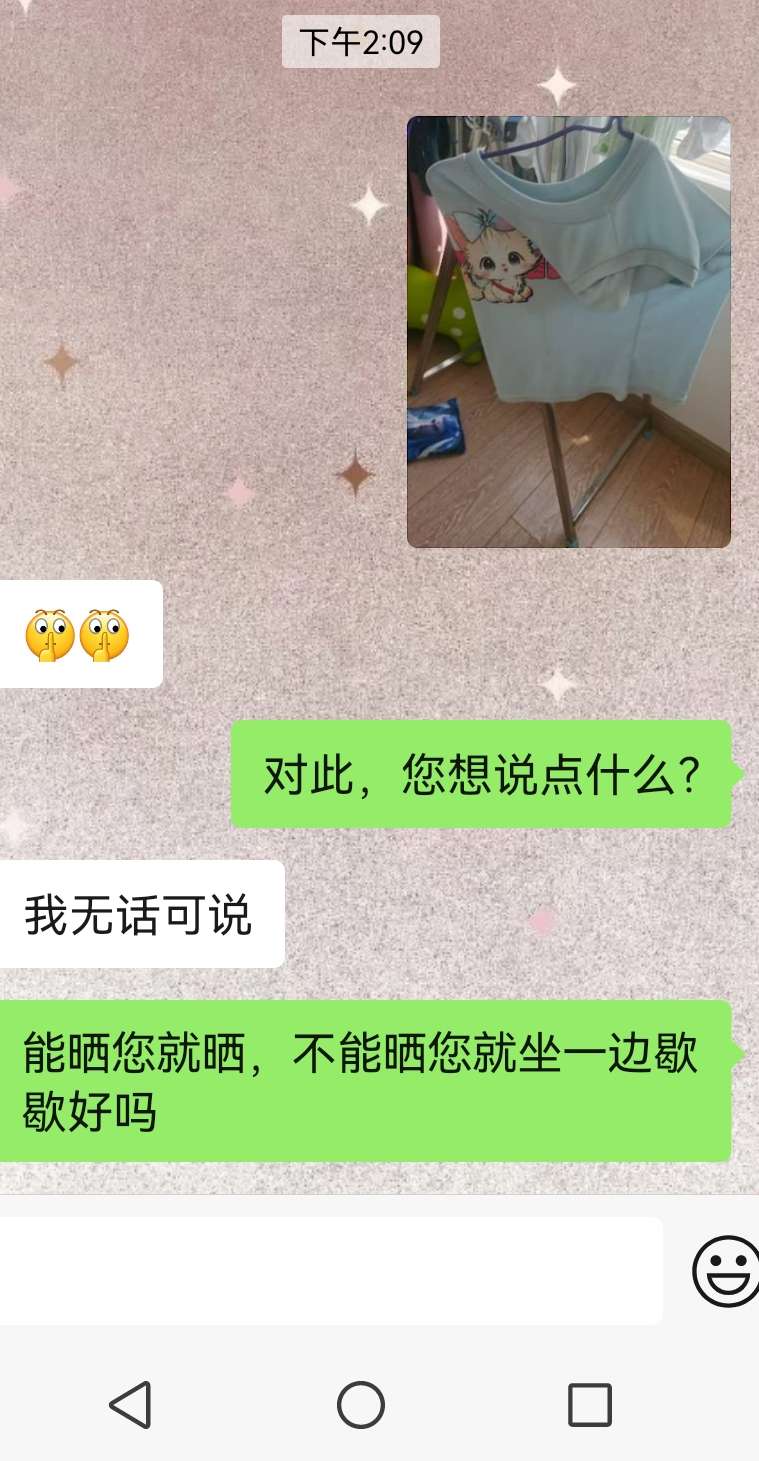This screenshot has height=1461, width=759.
Task: Open the recent apps view
Action: pos(589,1404)
